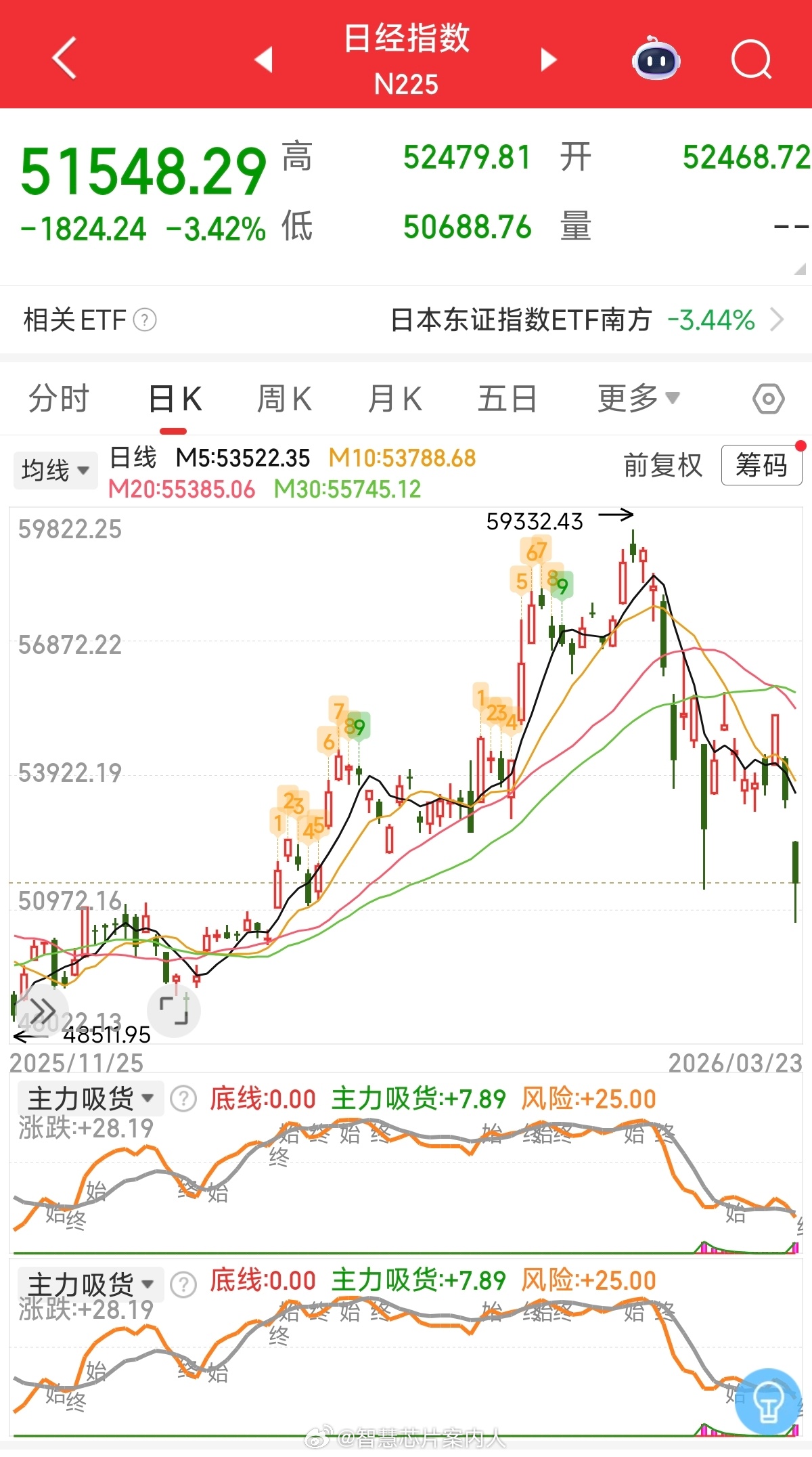
Task: Show help for 相关ETF question mark
Action: coord(145,320)
